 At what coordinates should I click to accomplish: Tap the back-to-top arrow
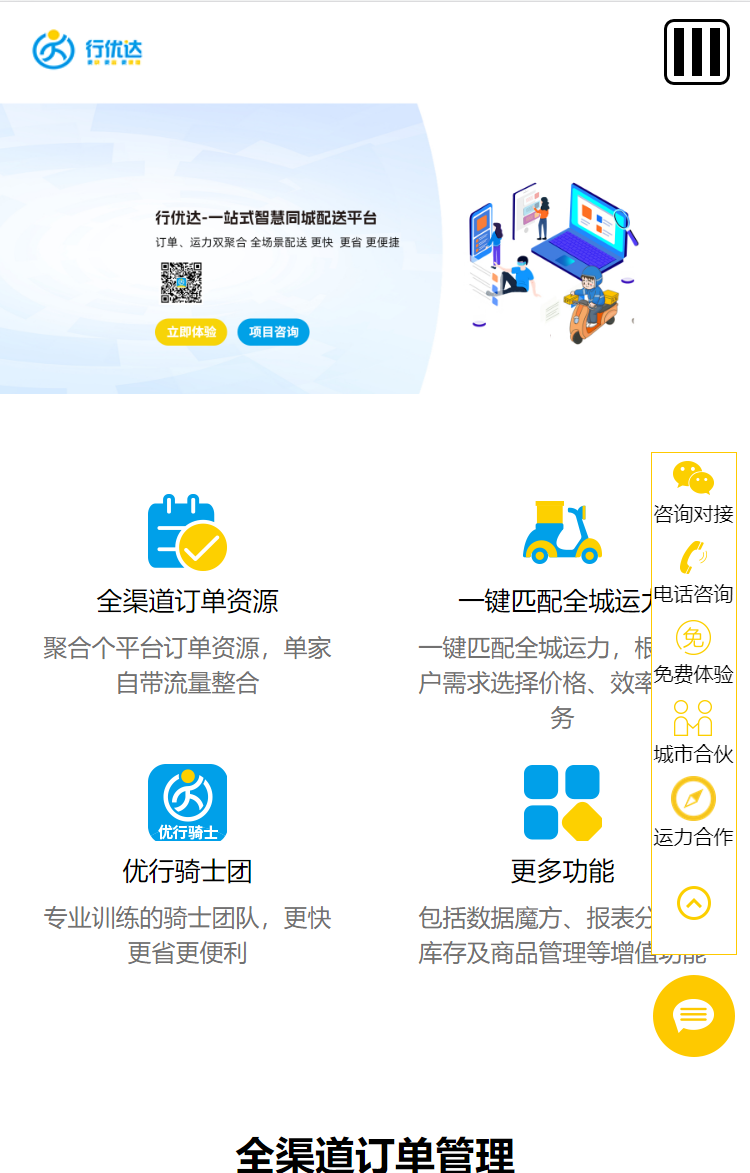point(693,903)
